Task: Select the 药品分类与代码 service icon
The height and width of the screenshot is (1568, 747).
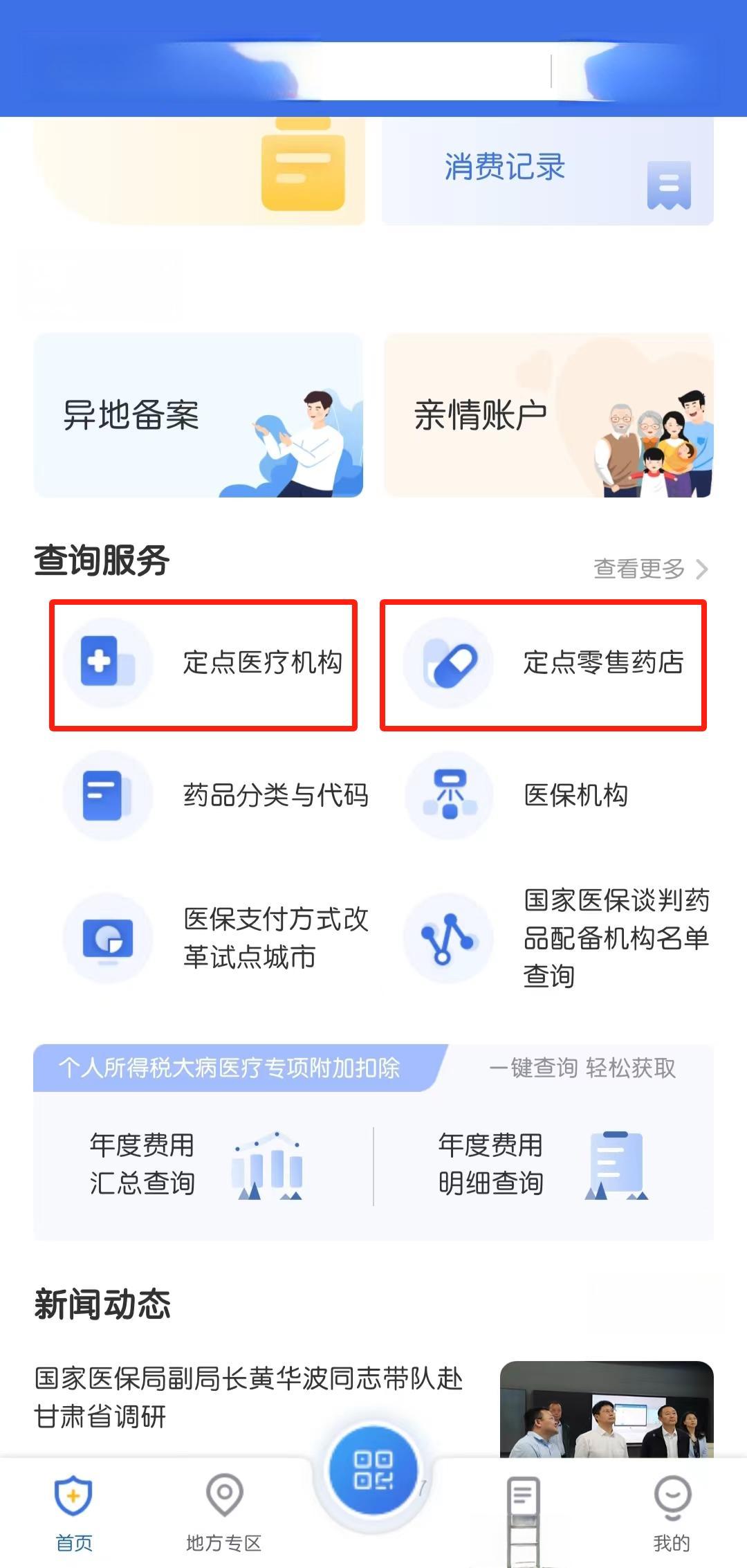Action: point(107,796)
